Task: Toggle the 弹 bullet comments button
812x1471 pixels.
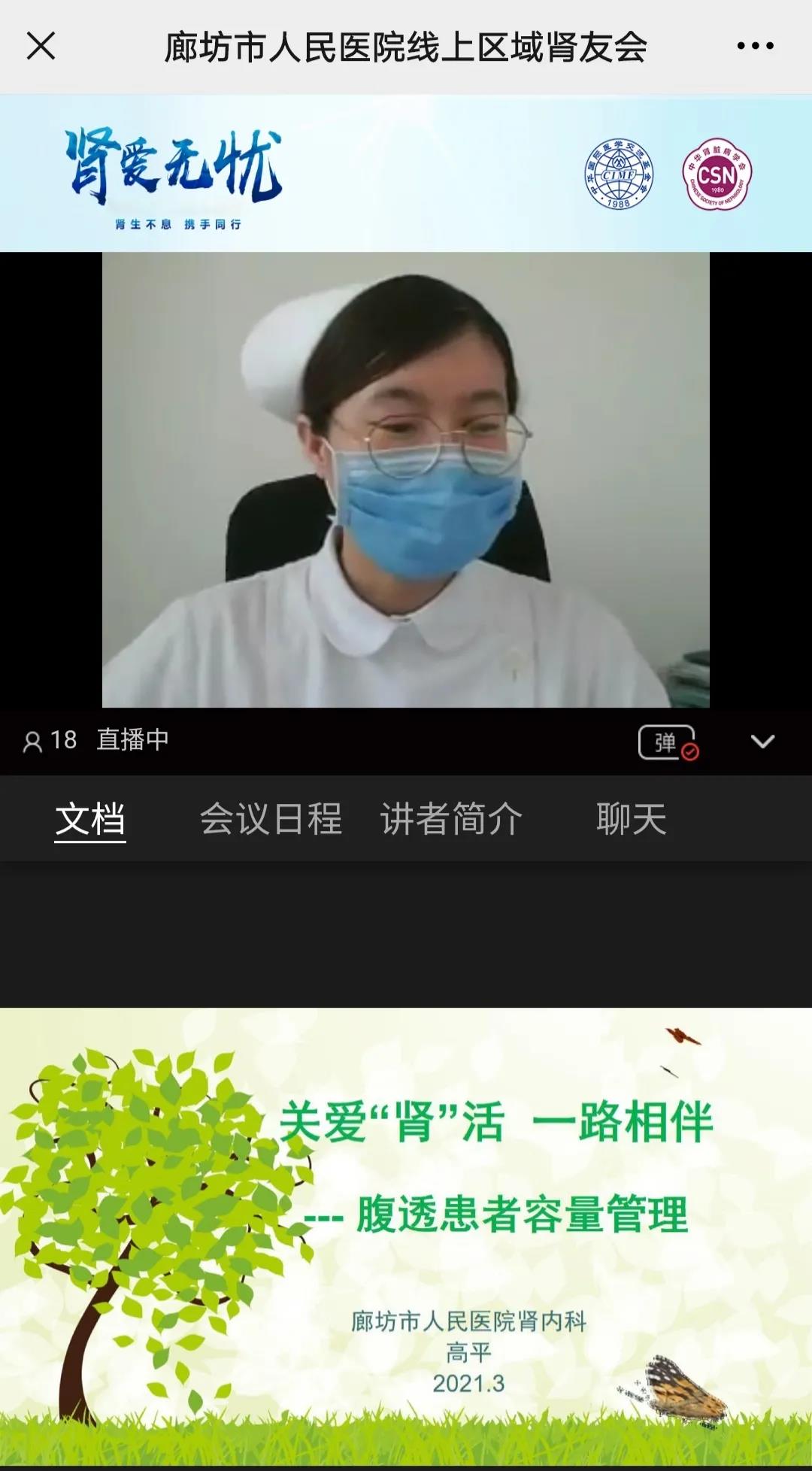Action: (x=667, y=742)
